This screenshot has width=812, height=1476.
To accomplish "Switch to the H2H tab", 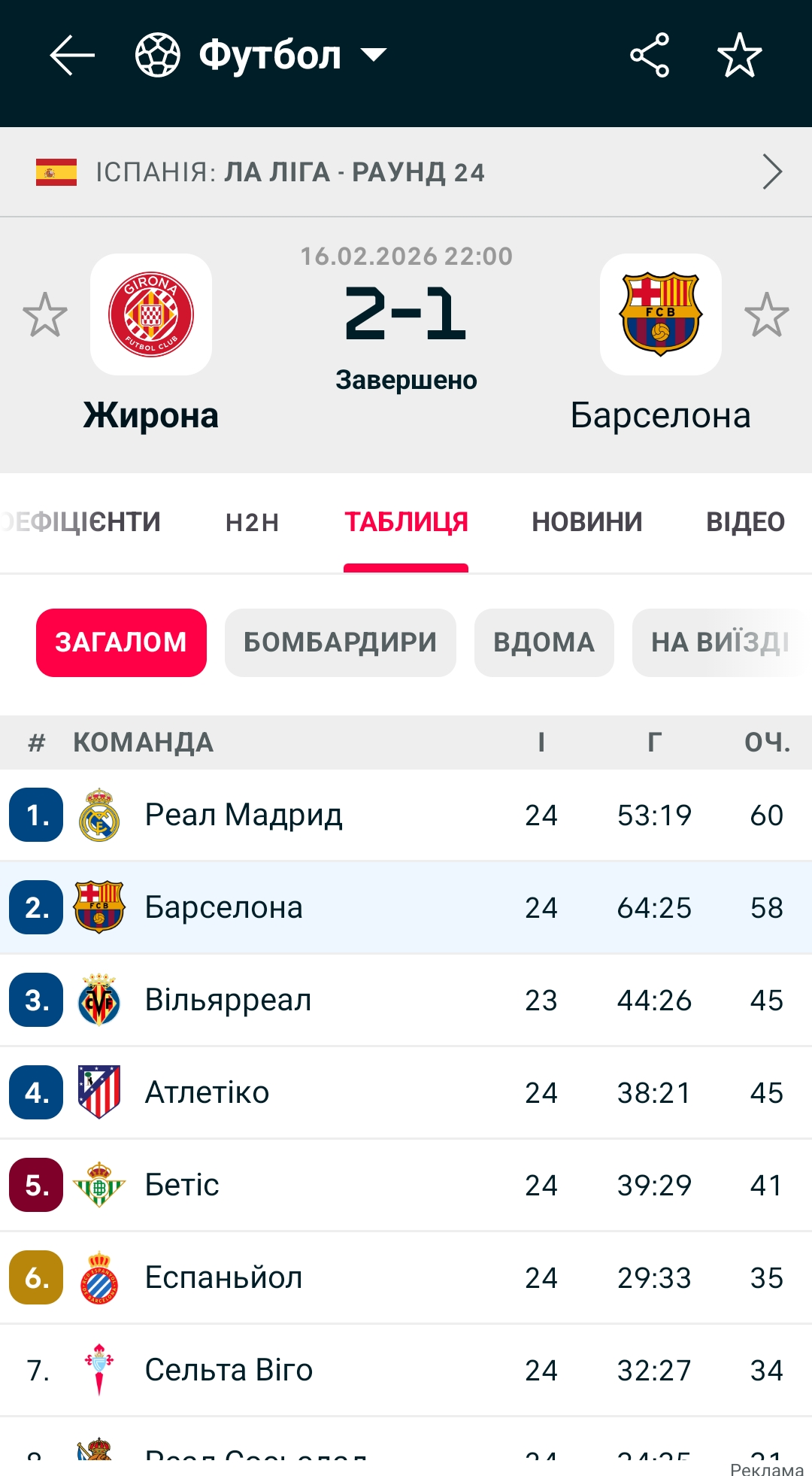I will (253, 522).
